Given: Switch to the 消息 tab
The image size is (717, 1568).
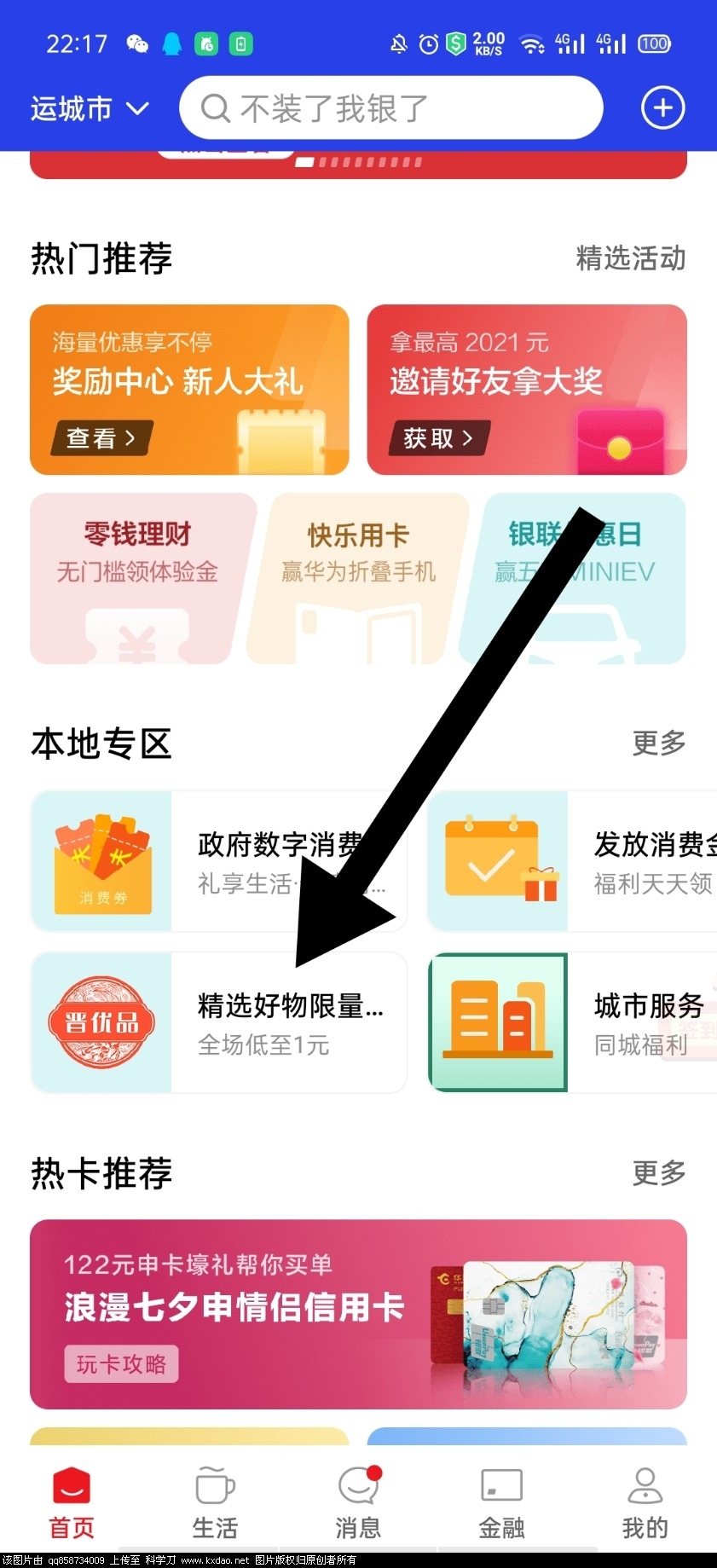Looking at the screenshot, I should [358, 1501].
